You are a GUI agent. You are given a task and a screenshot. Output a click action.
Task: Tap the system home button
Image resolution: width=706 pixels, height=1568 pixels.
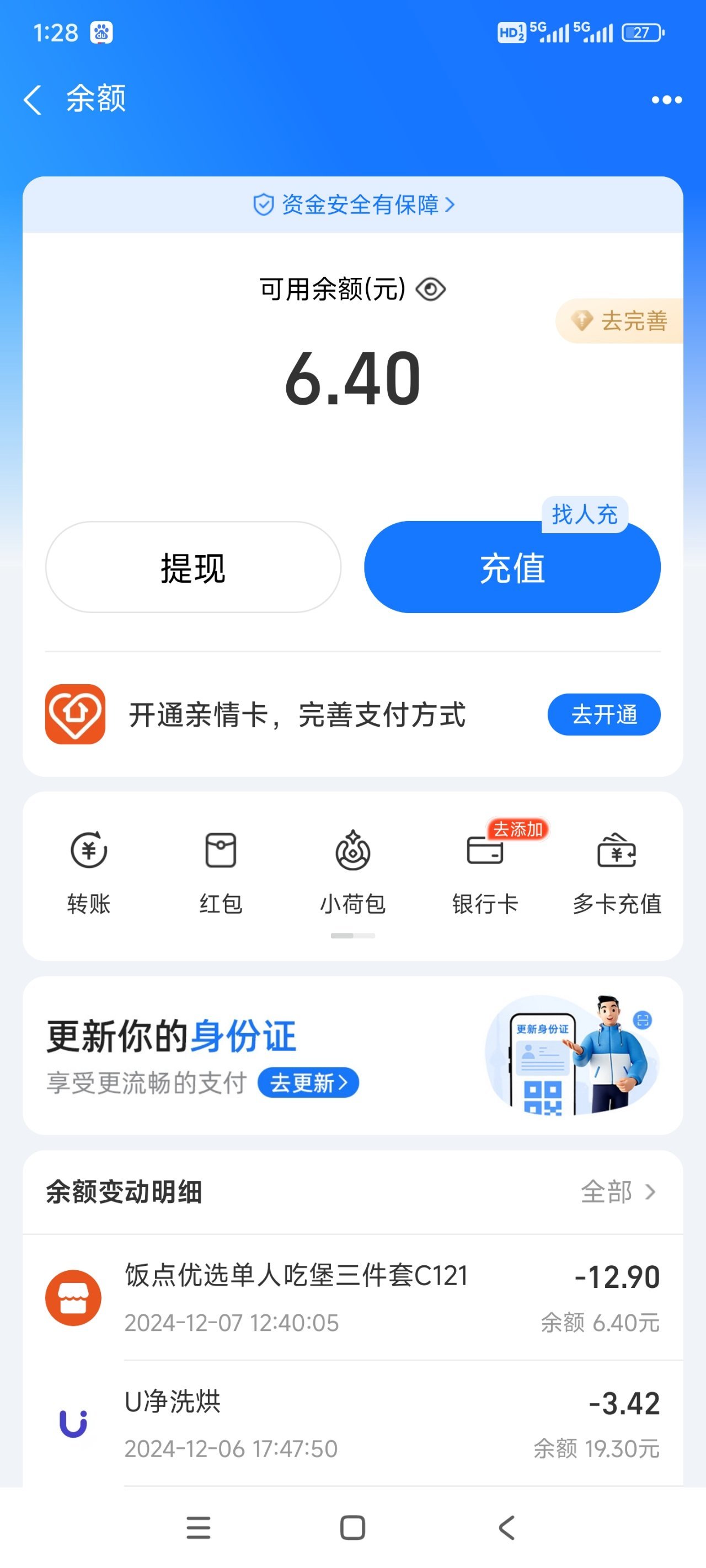(x=352, y=1527)
